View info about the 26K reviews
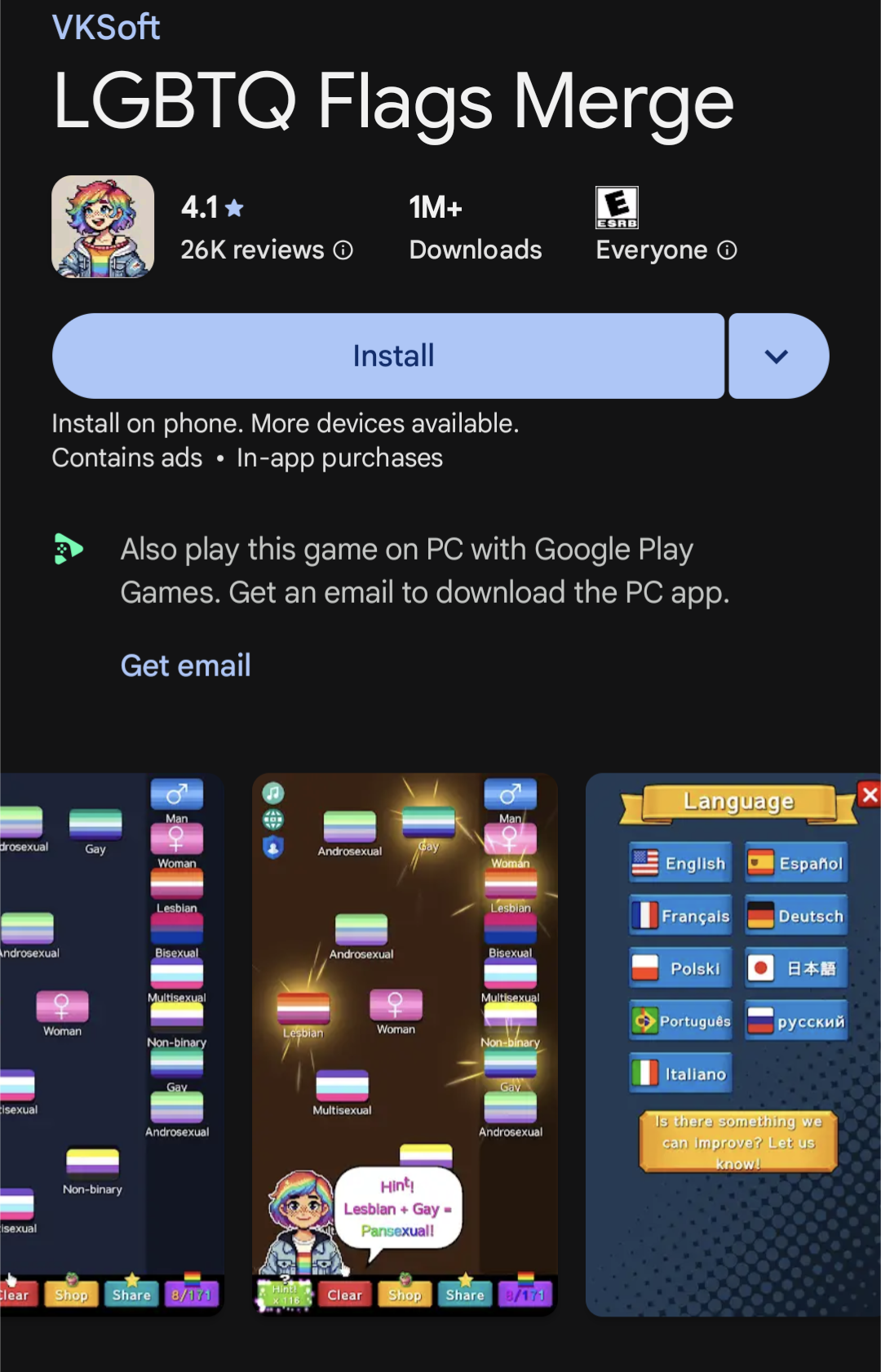This screenshot has height=1372, width=881. click(x=343, y=250)
